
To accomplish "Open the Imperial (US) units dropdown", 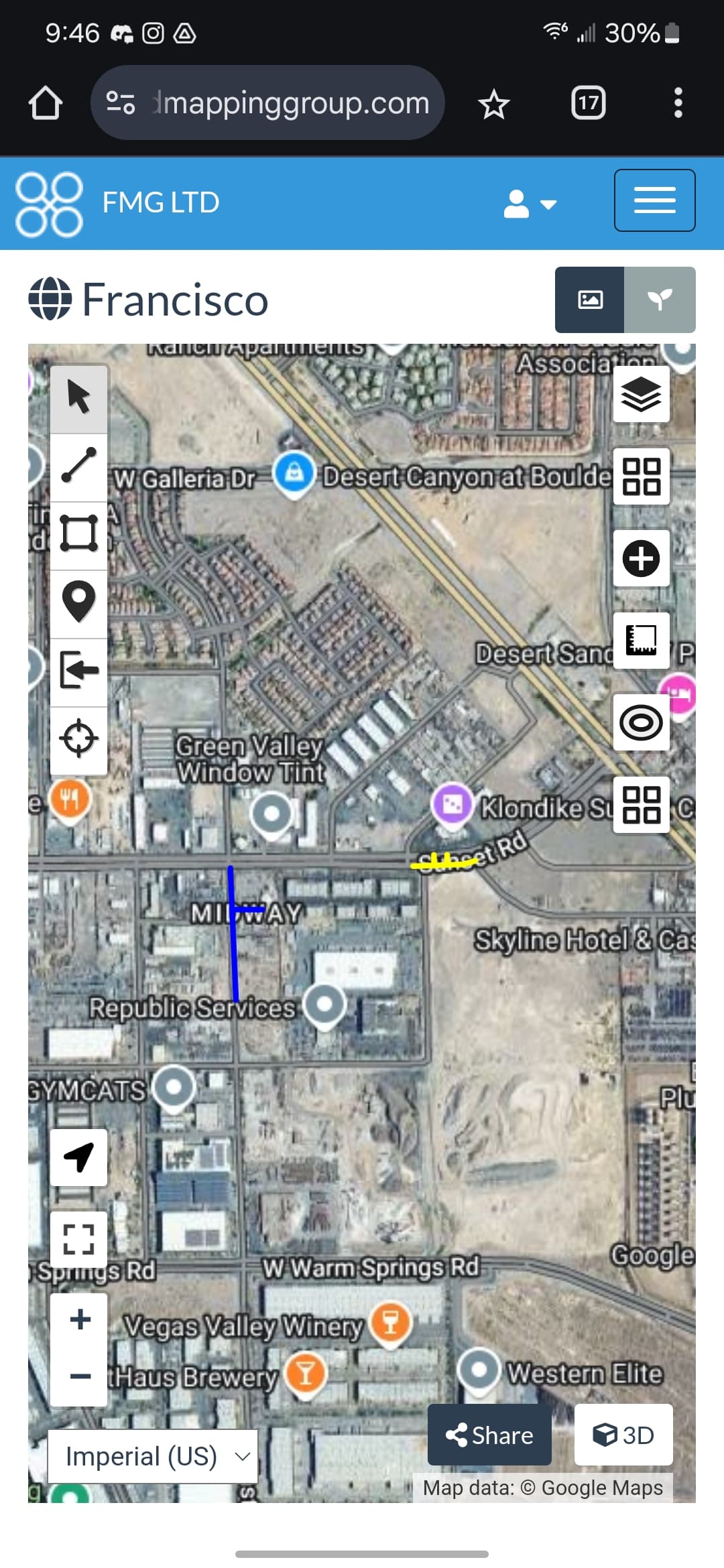I will [x=152, y=1456].
